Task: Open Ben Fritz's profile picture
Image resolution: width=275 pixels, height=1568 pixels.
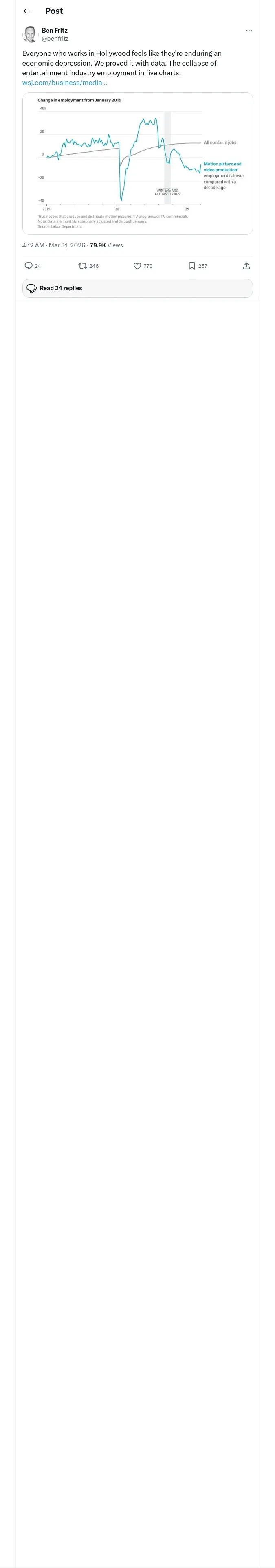Action: (x=30, y=34)
